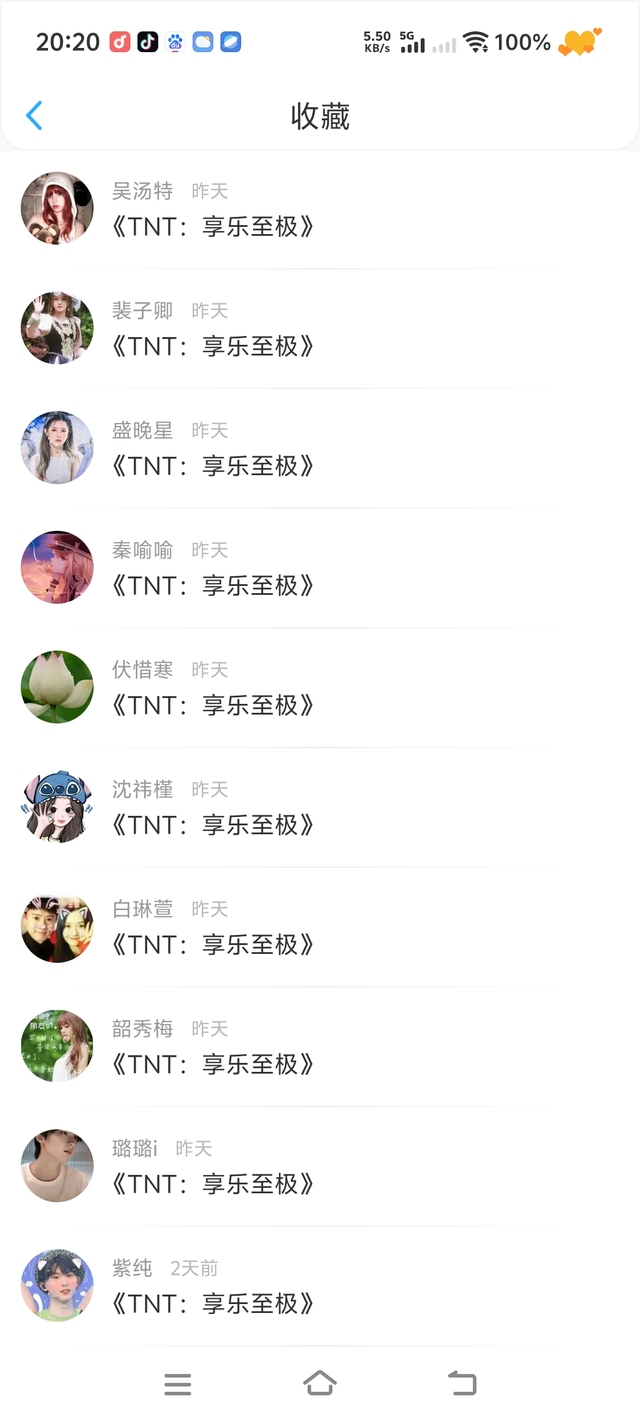This screenshot has width=640, height=1422.
Task: Tap the saved item from 沈祎槿
Action: click(213, 825)
